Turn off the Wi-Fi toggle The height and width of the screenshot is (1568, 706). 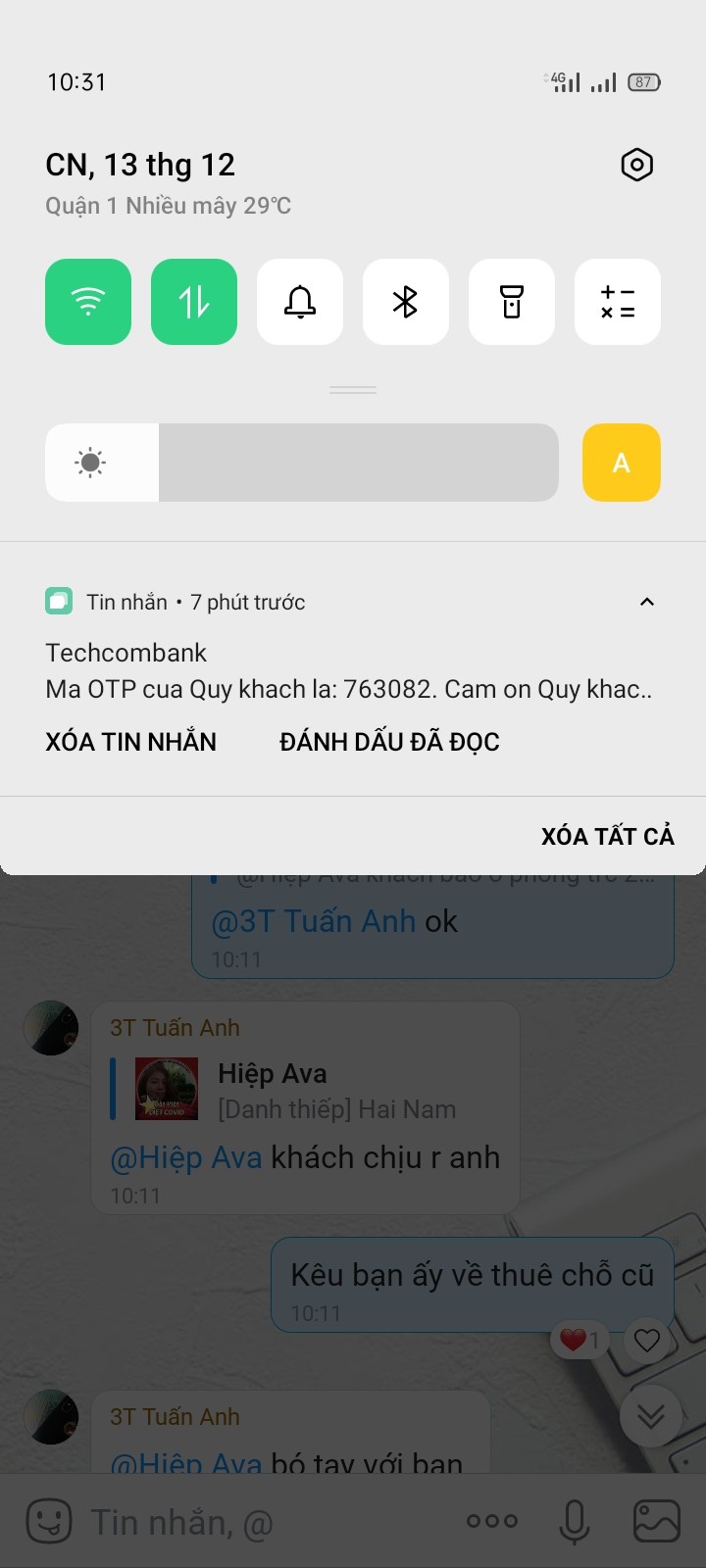(x=88, y=302)
